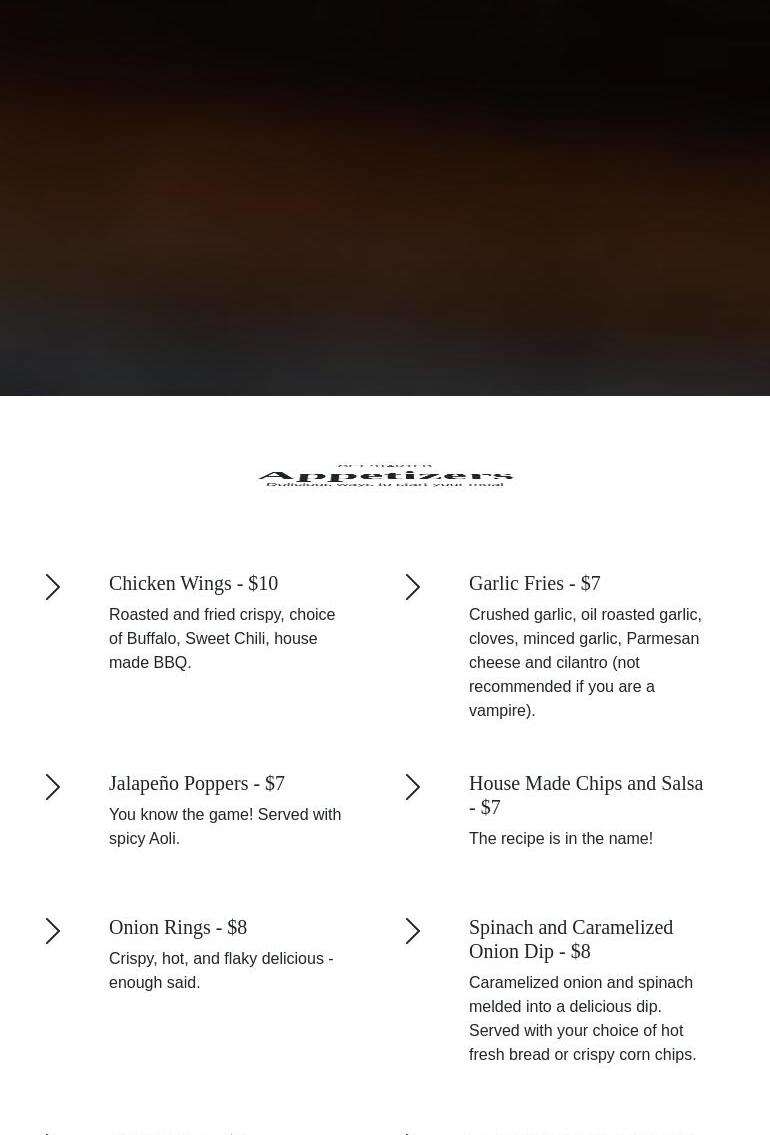The width and height of the screenshot is (770, 1135).
Task: Select the House Made Chips and Salsa arrow
Action: [413, 787]
